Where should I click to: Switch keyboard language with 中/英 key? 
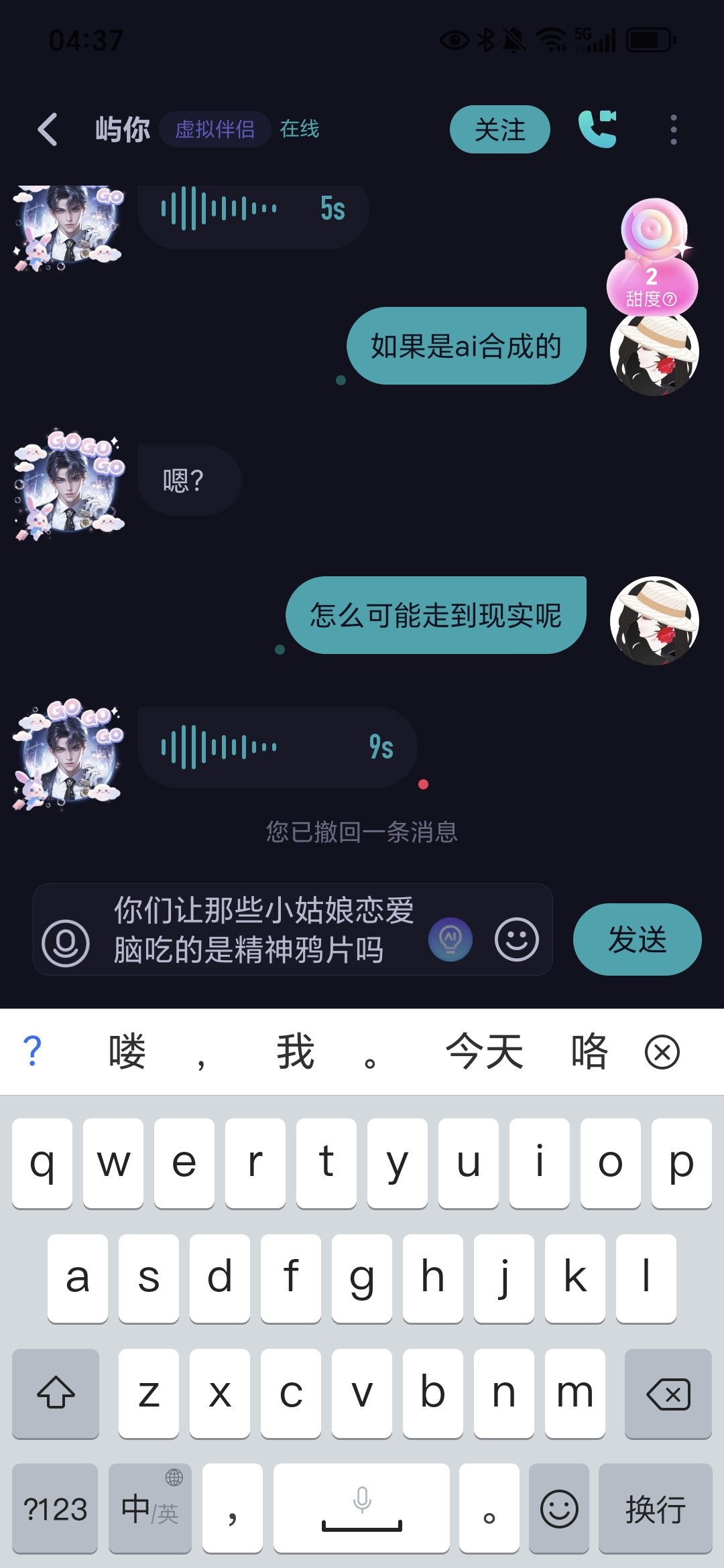[x=150, y=1508]
